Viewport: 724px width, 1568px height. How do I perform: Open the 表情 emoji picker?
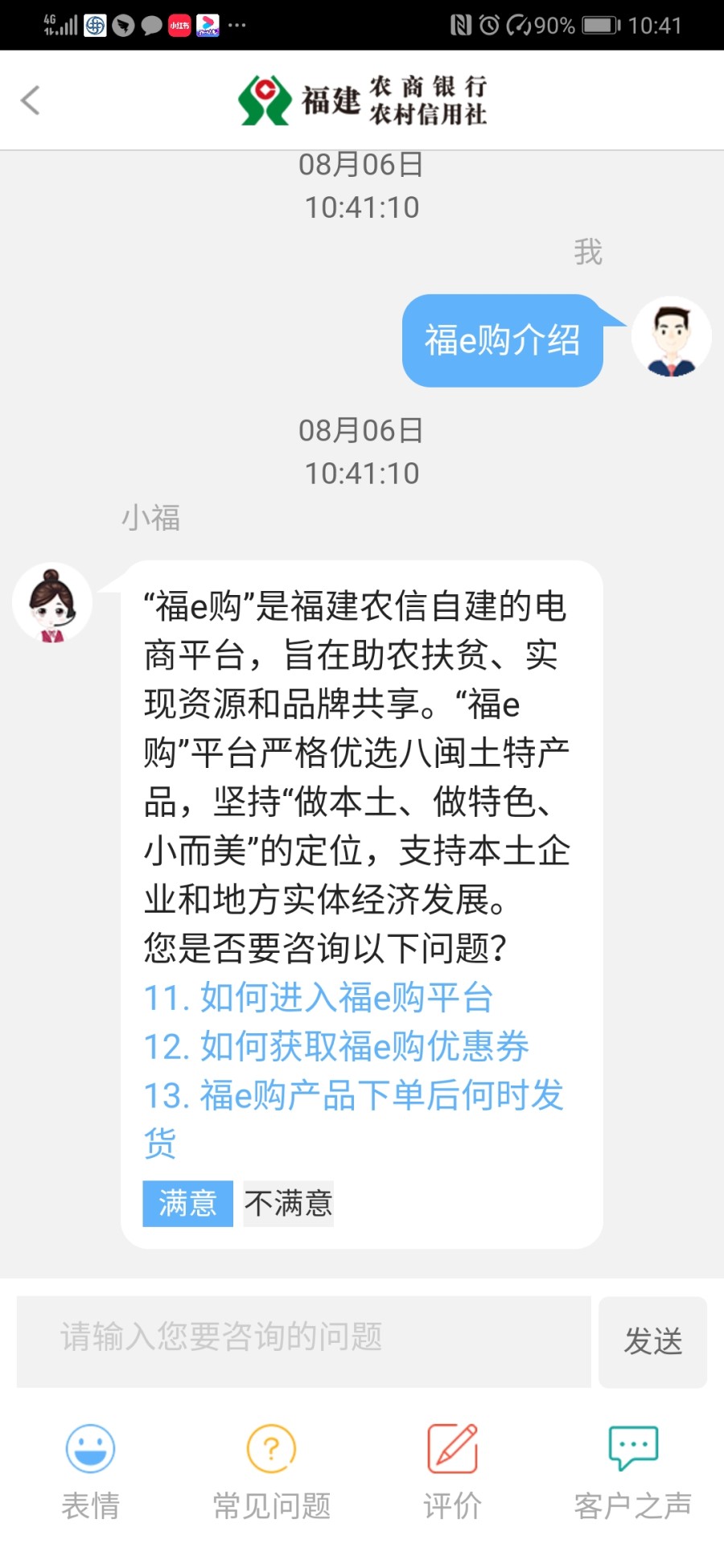point(91,1472)
